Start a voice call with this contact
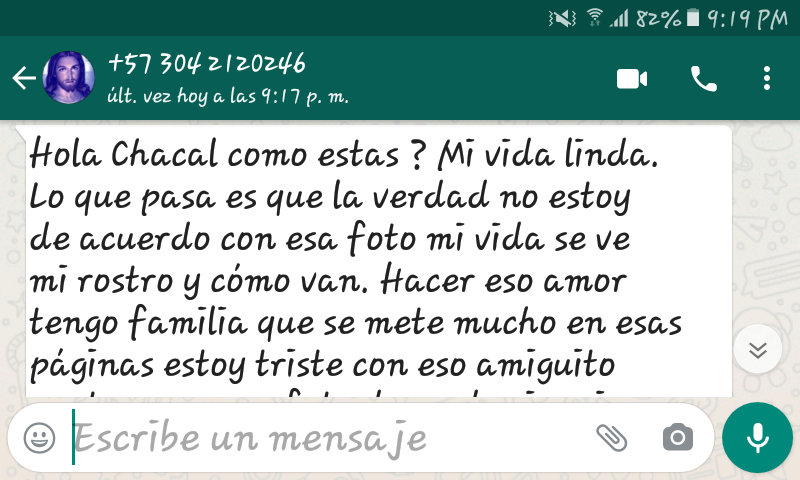Image resolution: width=800 pixels, height=480 pixels. point(703,79)
